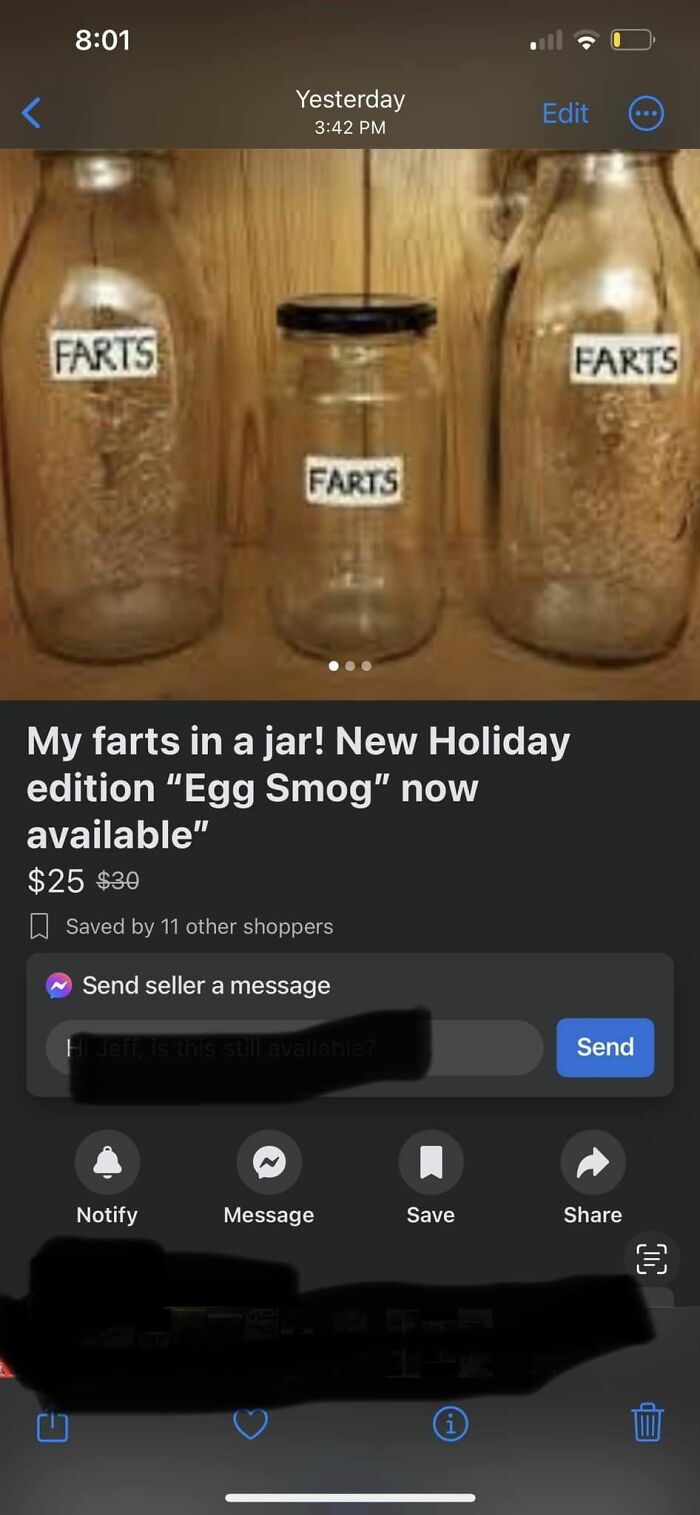Activate the Live Text scan icon
700x1515 pixels.
coord(651,1259)
